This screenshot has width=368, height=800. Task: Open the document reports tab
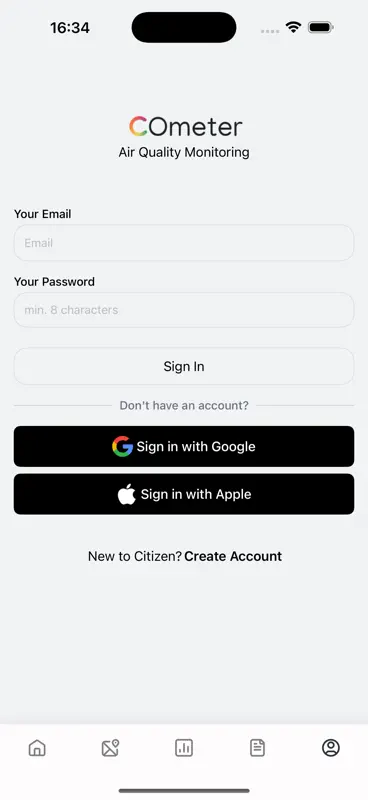coord(257,748)
